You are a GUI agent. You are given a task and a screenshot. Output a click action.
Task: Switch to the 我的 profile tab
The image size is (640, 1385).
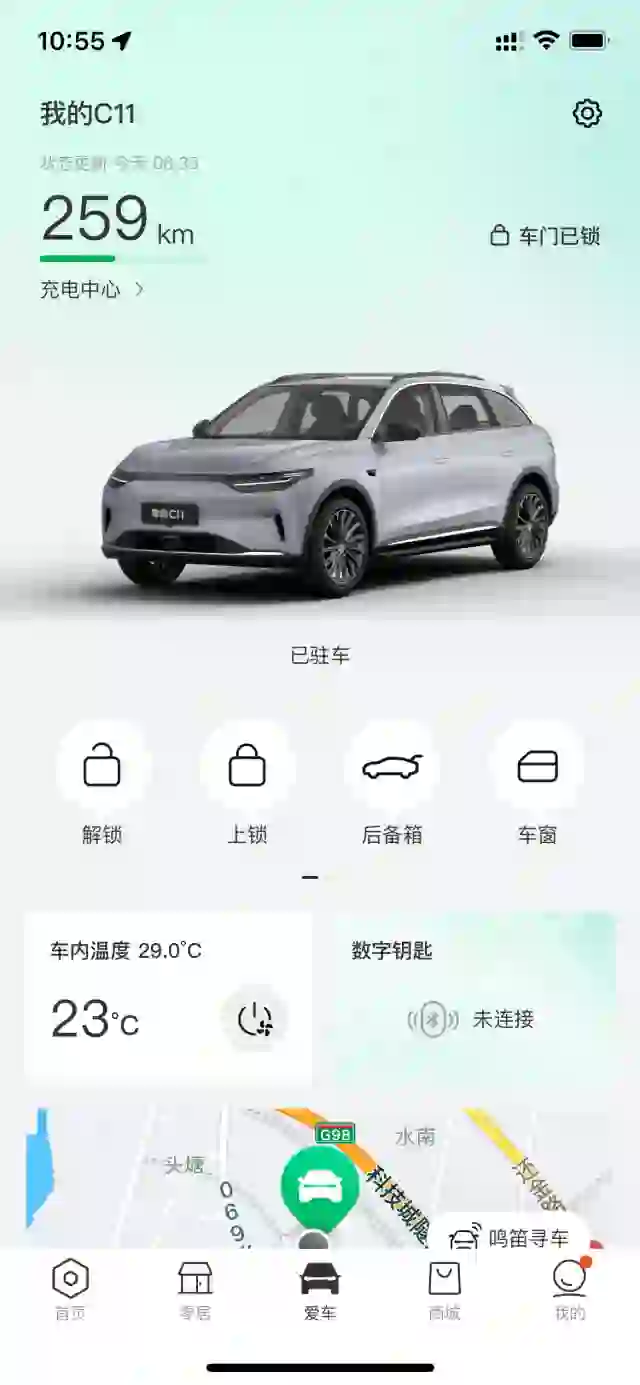570,1290
